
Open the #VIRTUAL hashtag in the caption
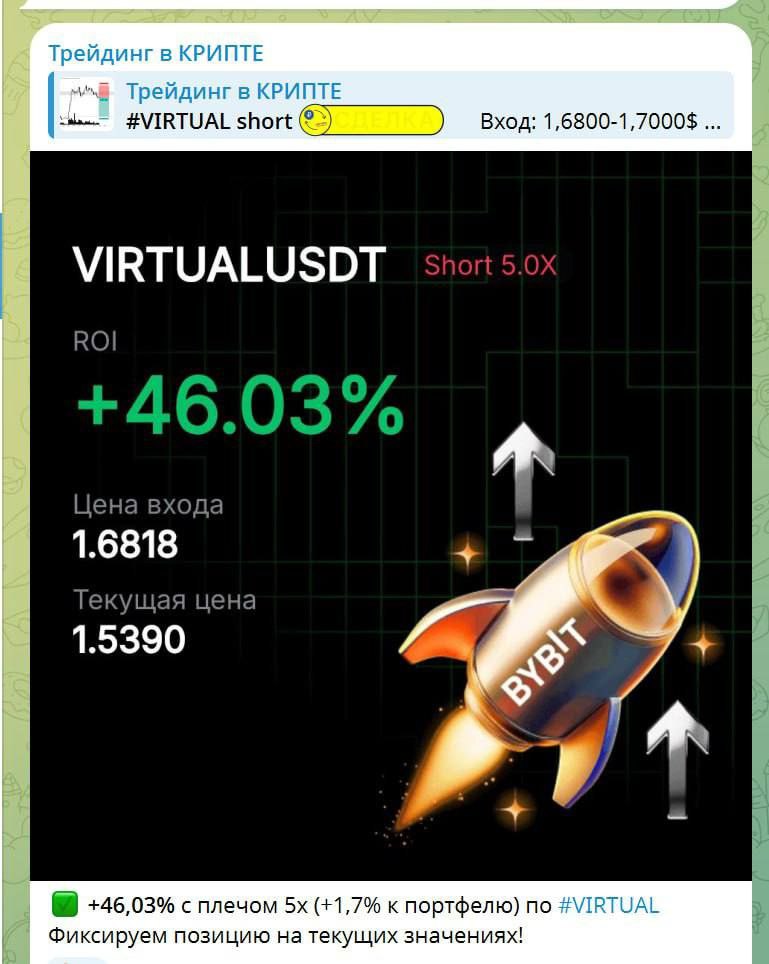point(608,906)
